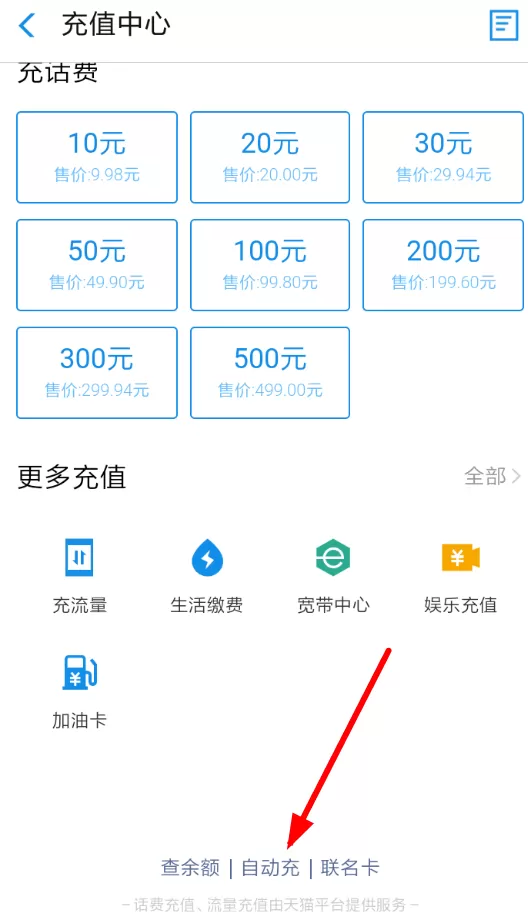The height and width of the screenshot is (916, 528).
Task: Open 娱乐充值 entertainment recharge
Action: coord(460,576)
